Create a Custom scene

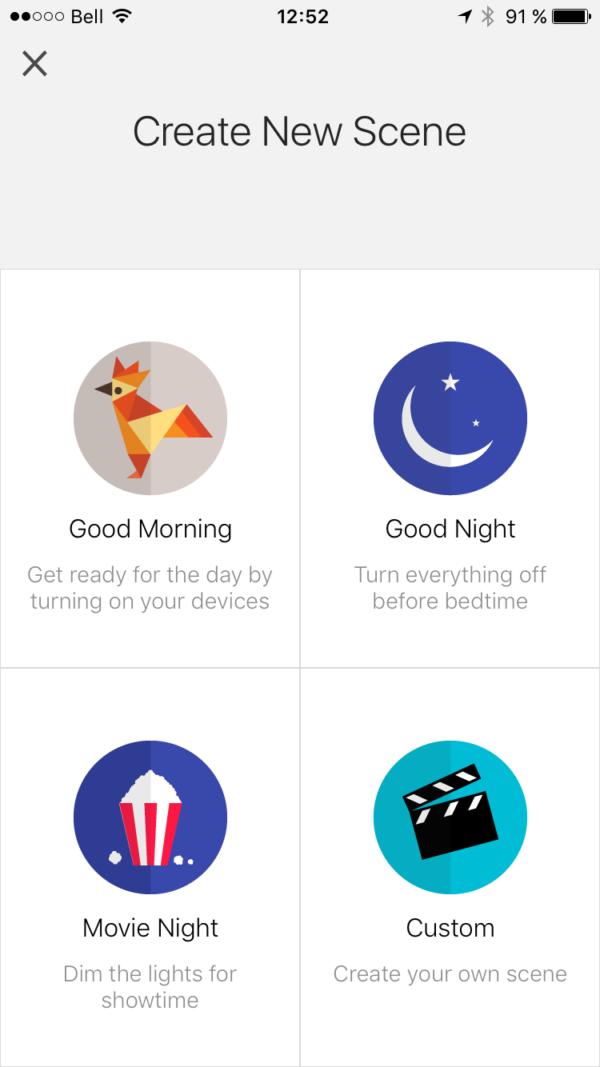point(450,866)
